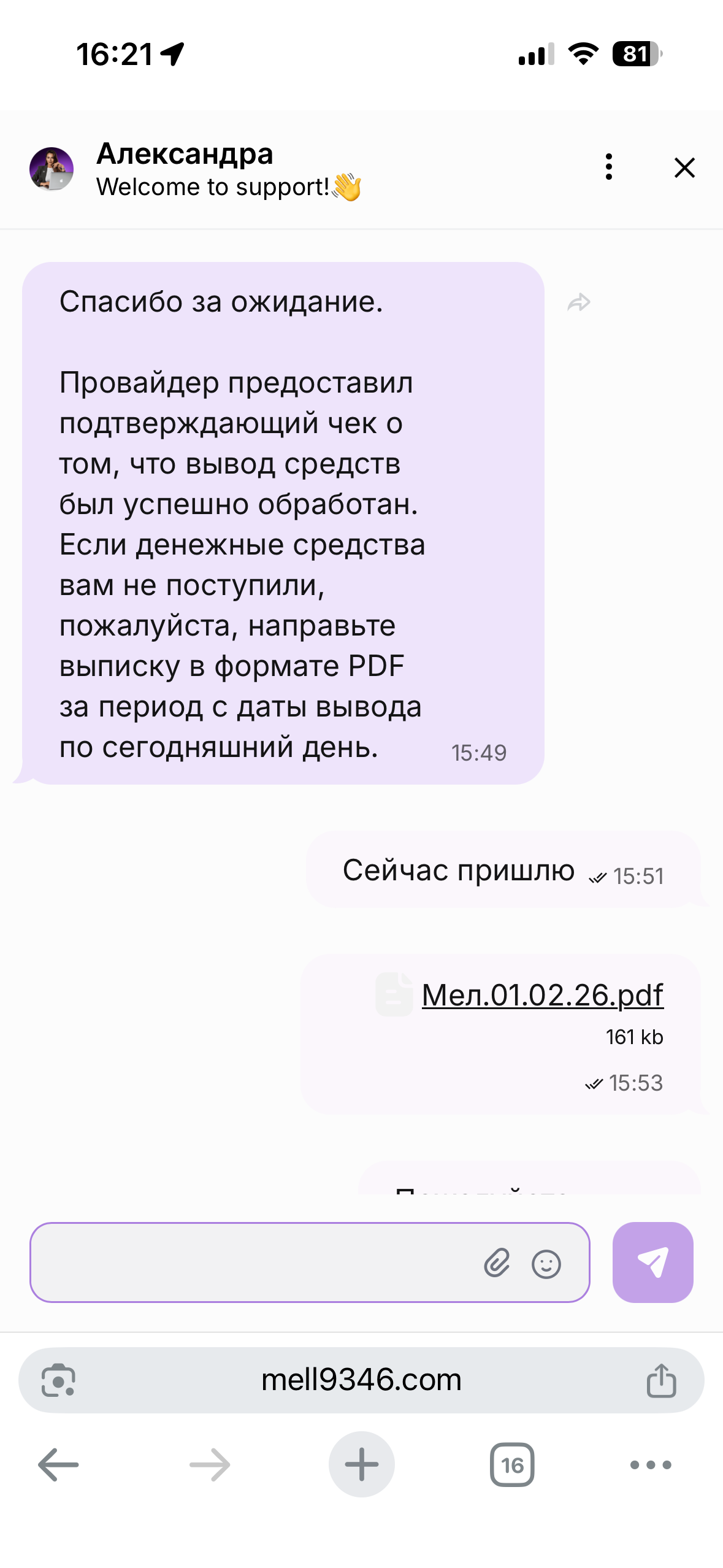Screen dimensions: 723x1568
Task: Open the chat options three-dot menu
Action: pos(608,167)
